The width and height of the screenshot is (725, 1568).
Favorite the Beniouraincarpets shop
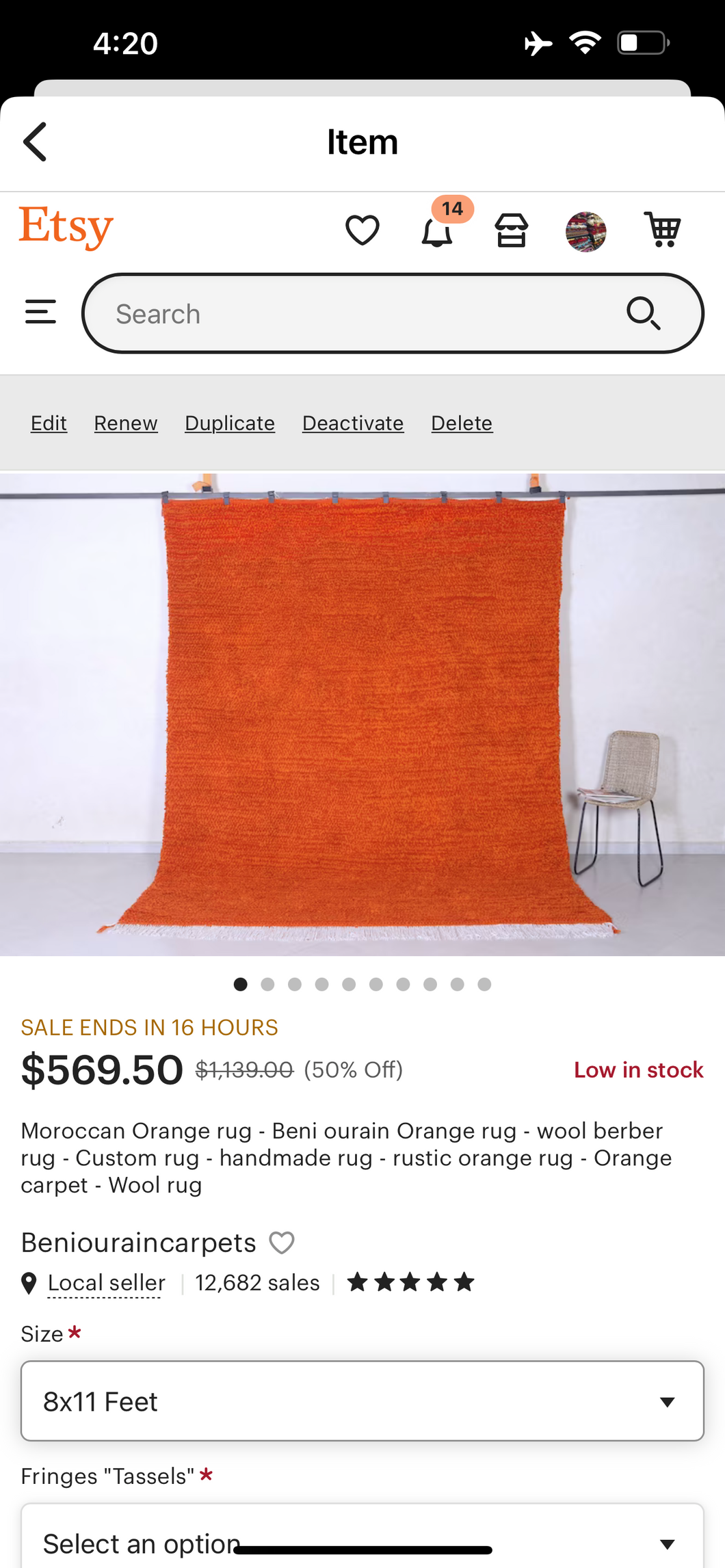click(x=281, y=1243)
